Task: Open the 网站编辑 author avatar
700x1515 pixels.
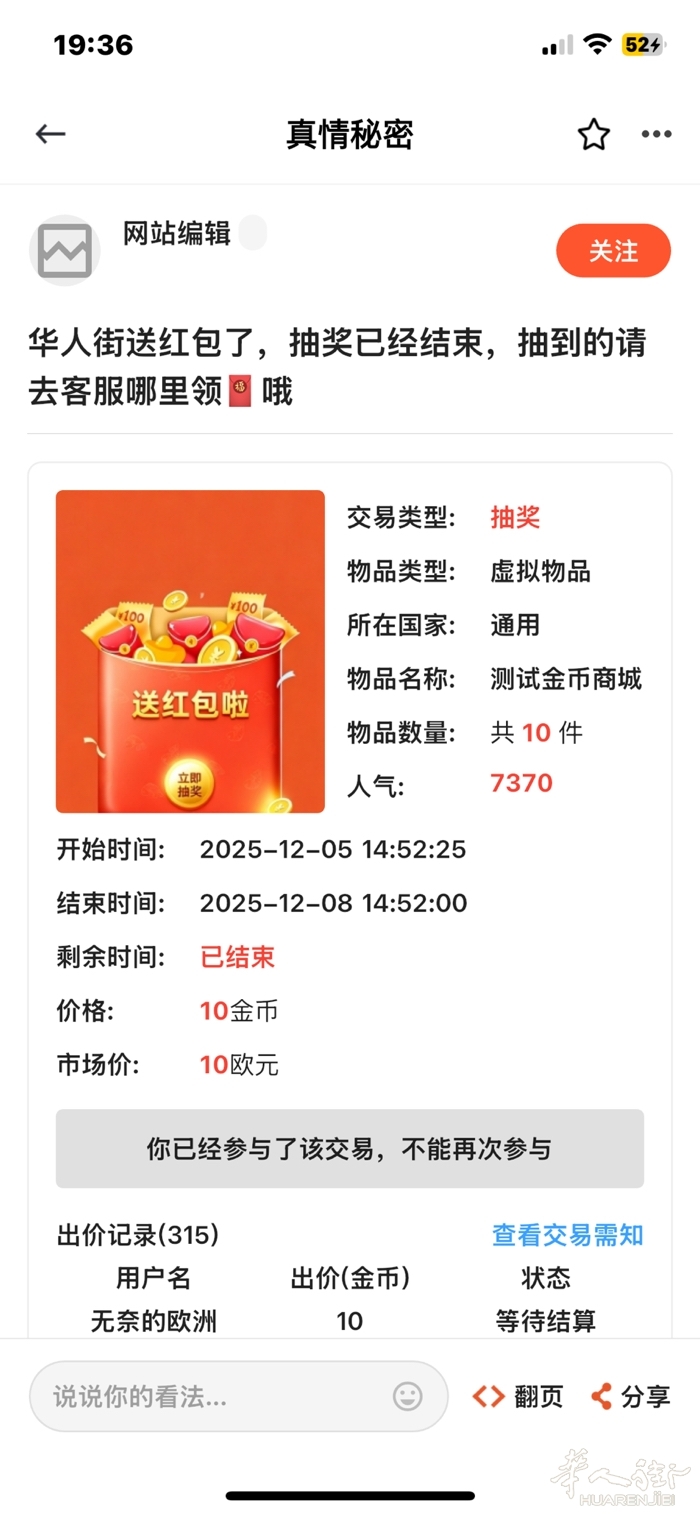Action: point(65,250)
